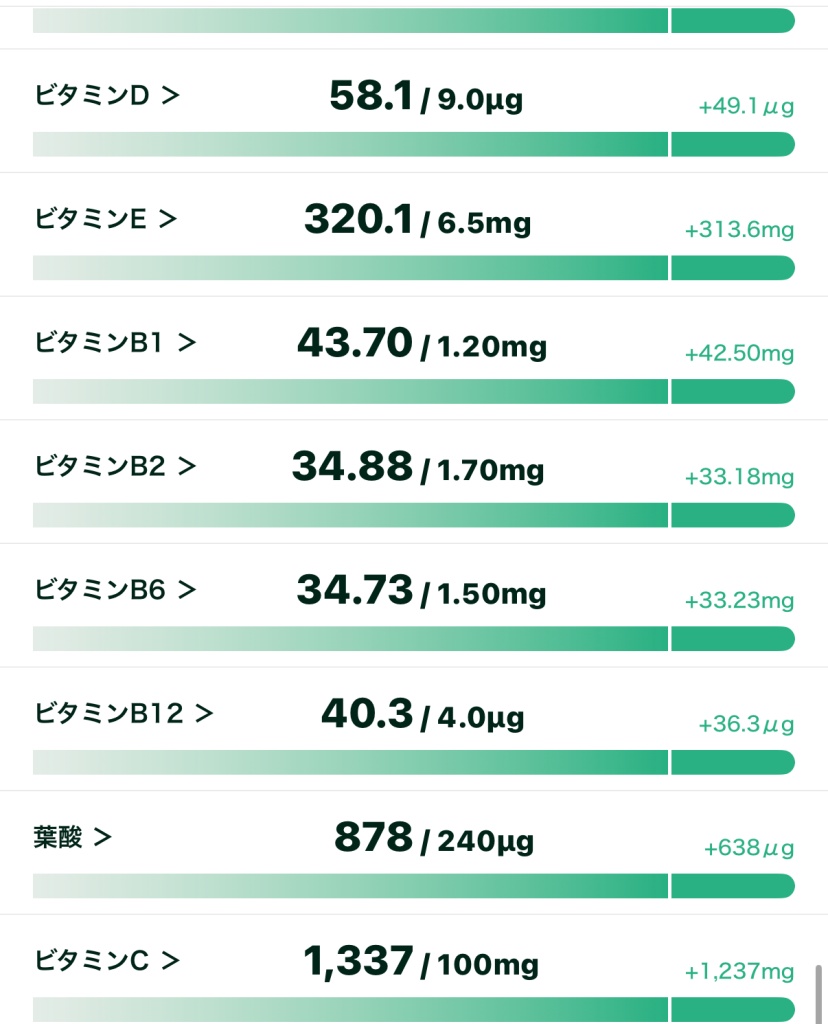View details for ビタミンB1
Screen dimensions: 828x1024
(115, 344)
